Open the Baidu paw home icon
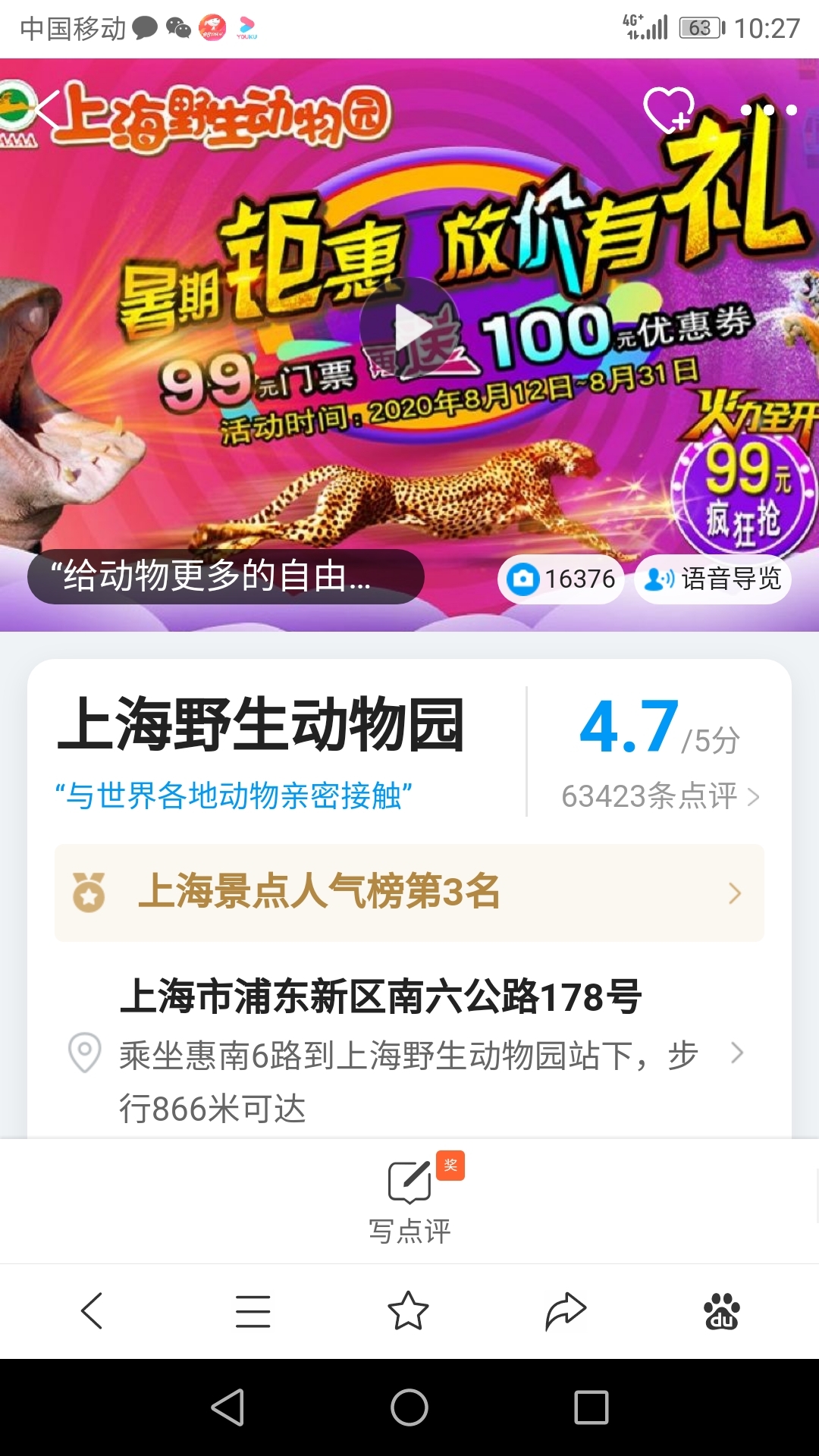The height and width of the screenshot is (1456, 819). click(x=722, y=1311)
